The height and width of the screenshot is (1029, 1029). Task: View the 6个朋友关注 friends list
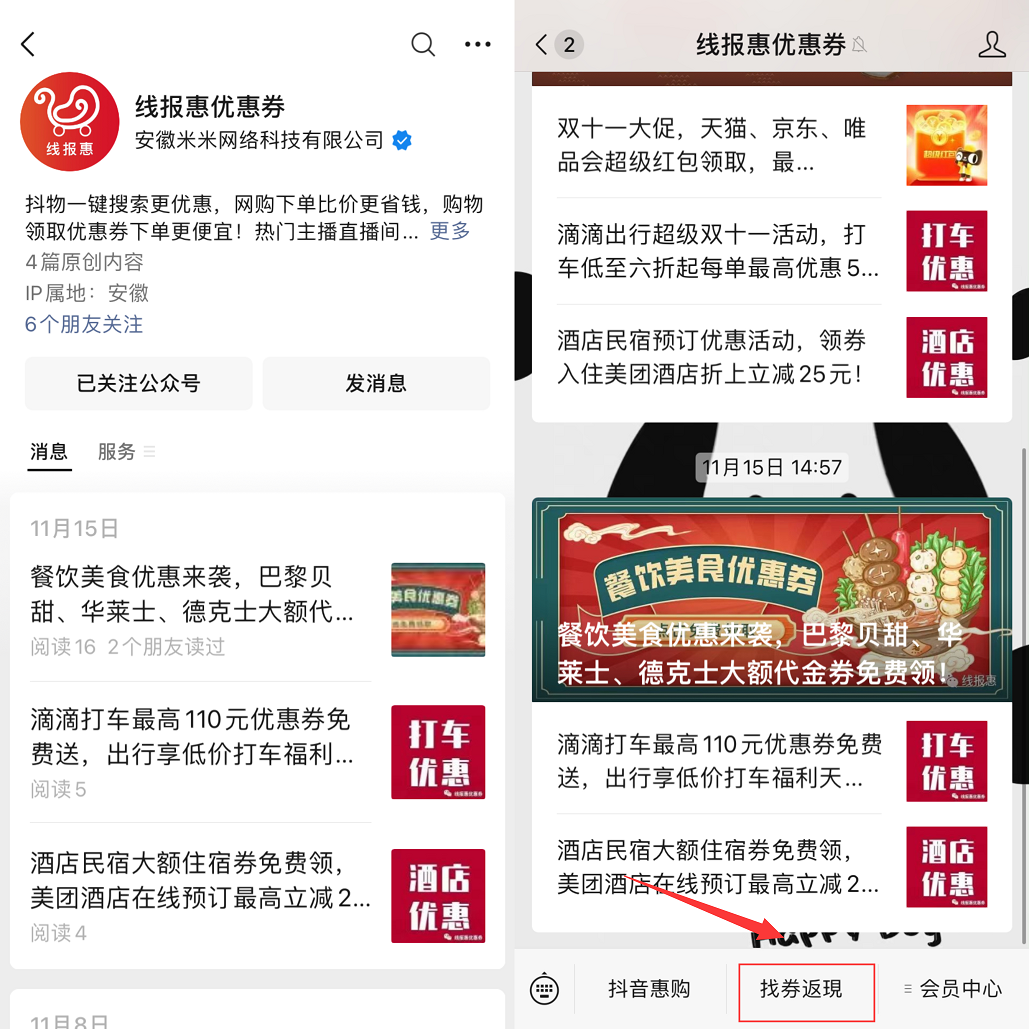(84, 324)
